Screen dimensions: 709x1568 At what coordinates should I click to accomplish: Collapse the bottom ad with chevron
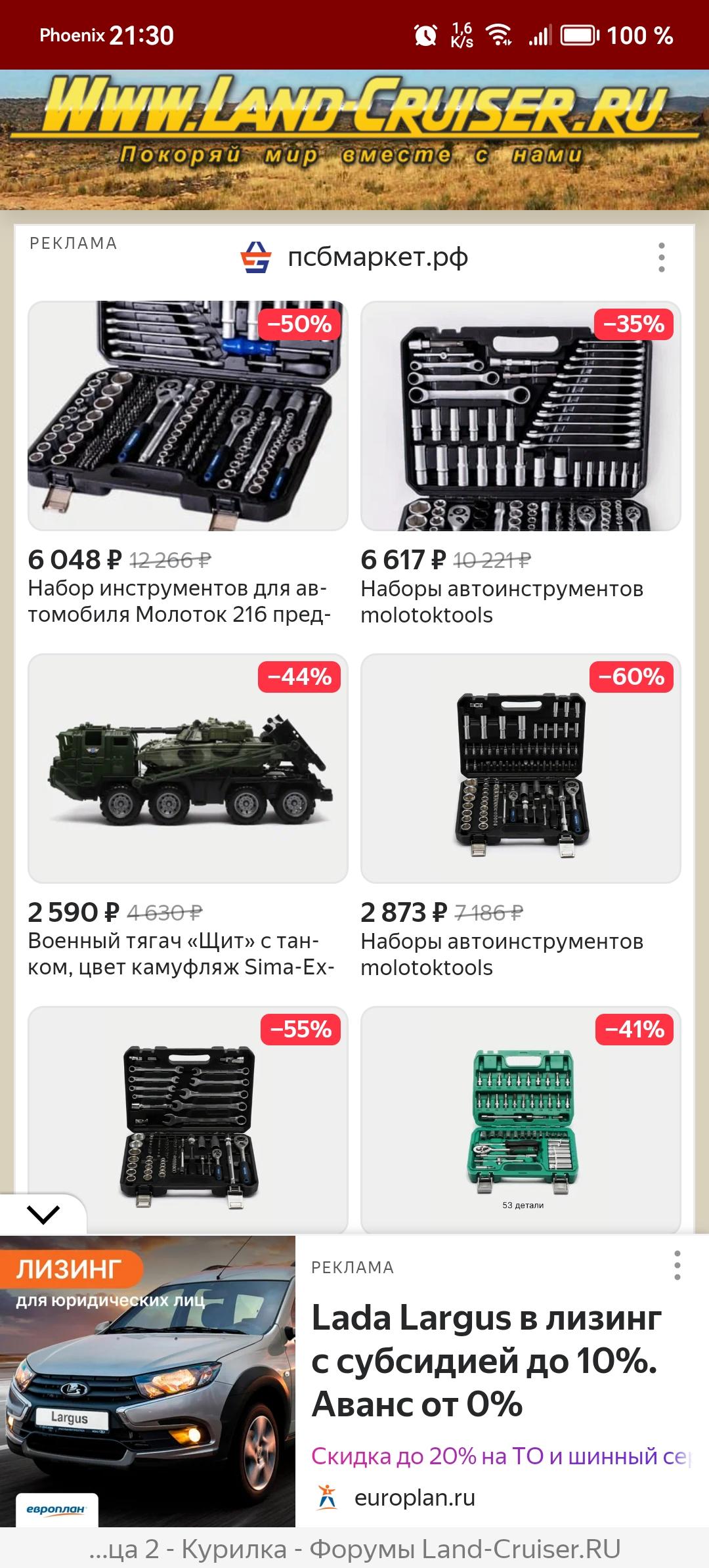[x=43, y=1215]
